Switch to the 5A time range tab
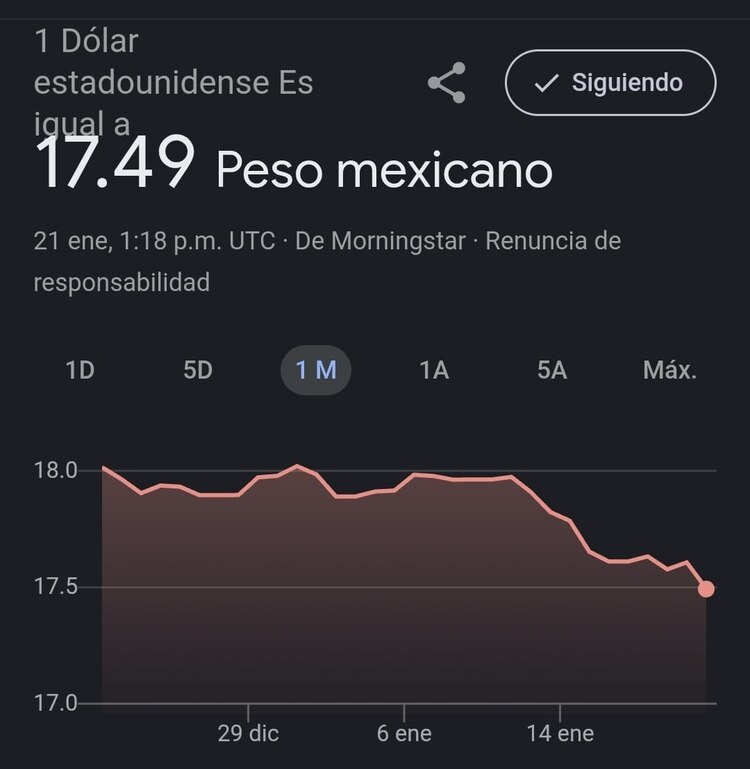This screenshot has width=750, height=769. tap(550, 370)
